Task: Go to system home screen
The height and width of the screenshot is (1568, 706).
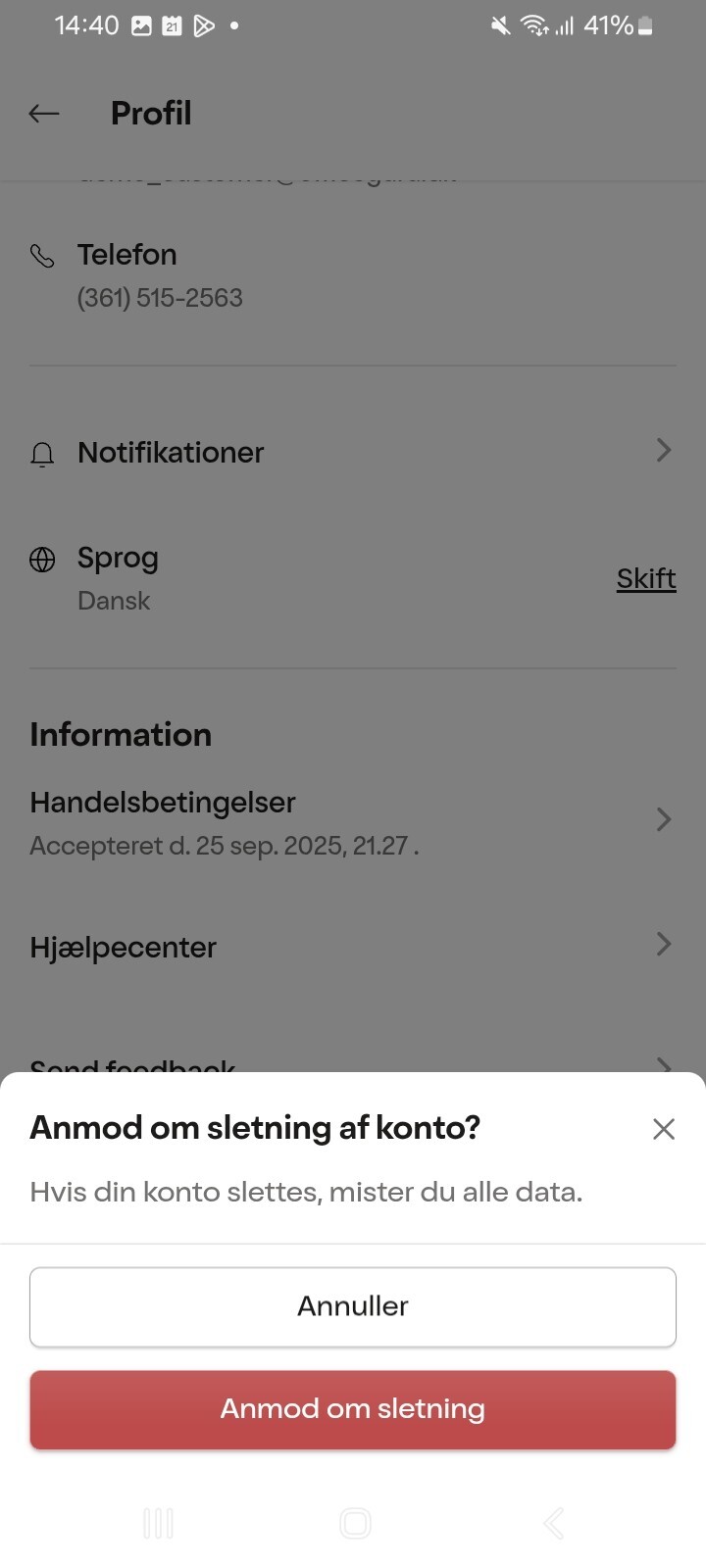Action: [355, 1523]
